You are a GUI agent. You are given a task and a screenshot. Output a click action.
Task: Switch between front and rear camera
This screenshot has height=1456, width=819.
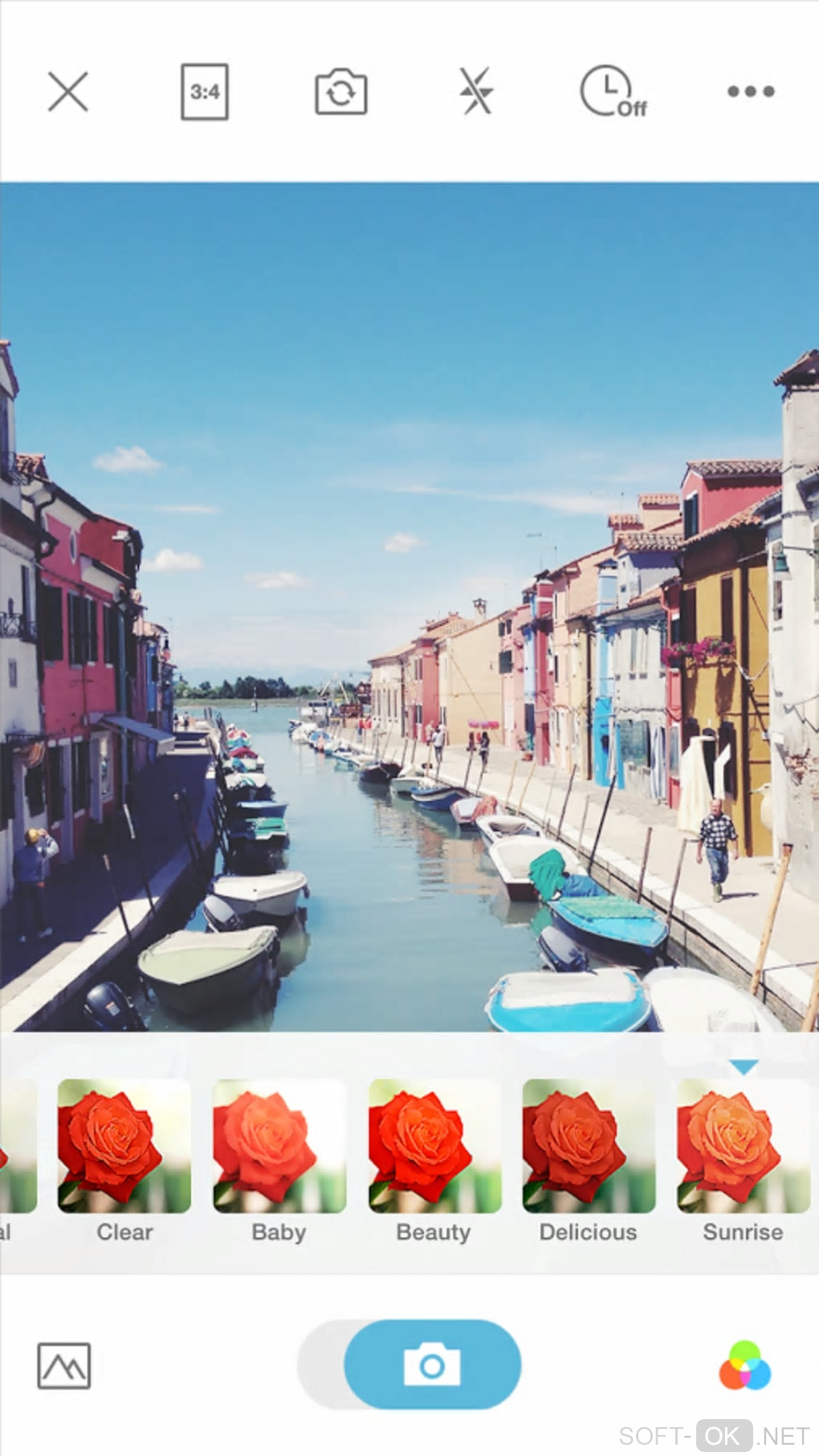click(340, 92)
